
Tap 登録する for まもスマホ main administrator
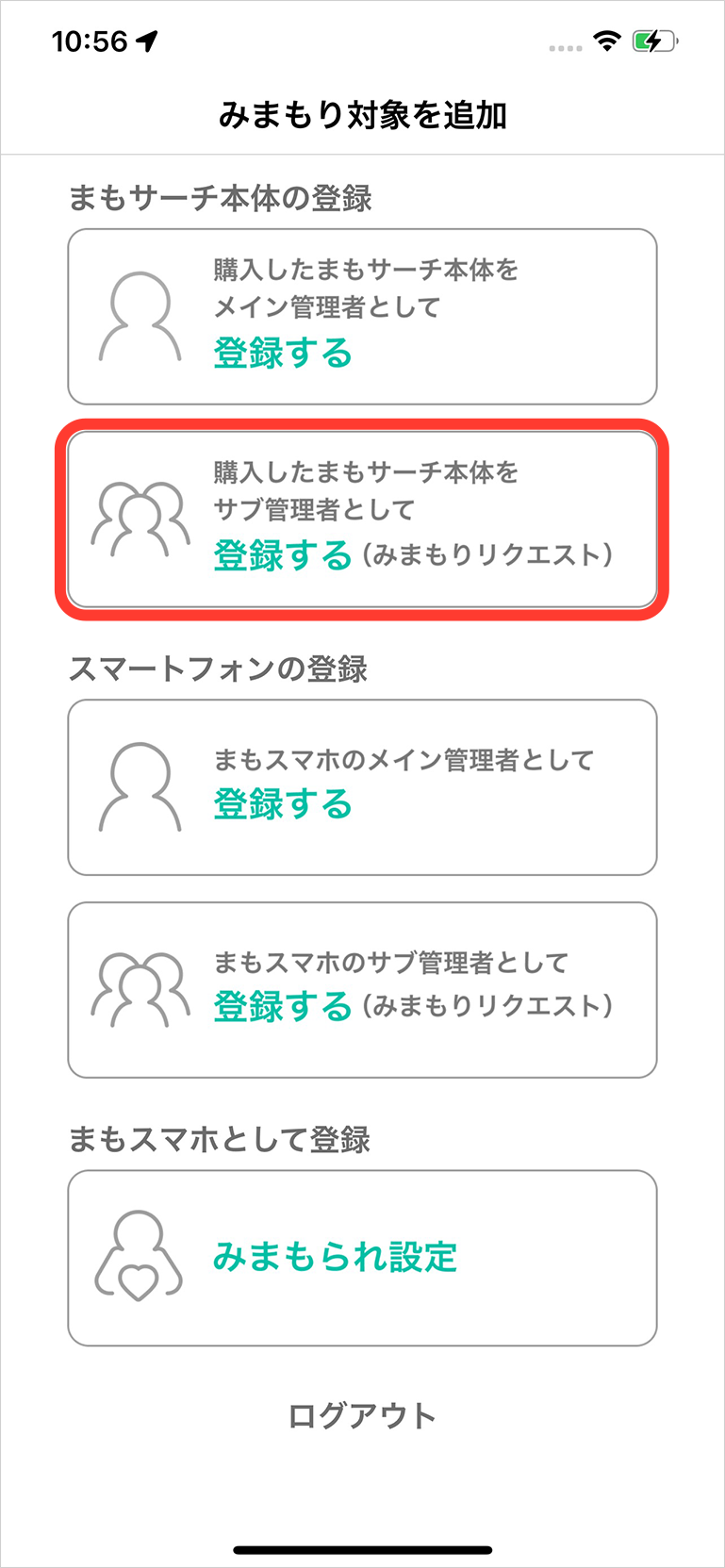(x=280, y=807)
